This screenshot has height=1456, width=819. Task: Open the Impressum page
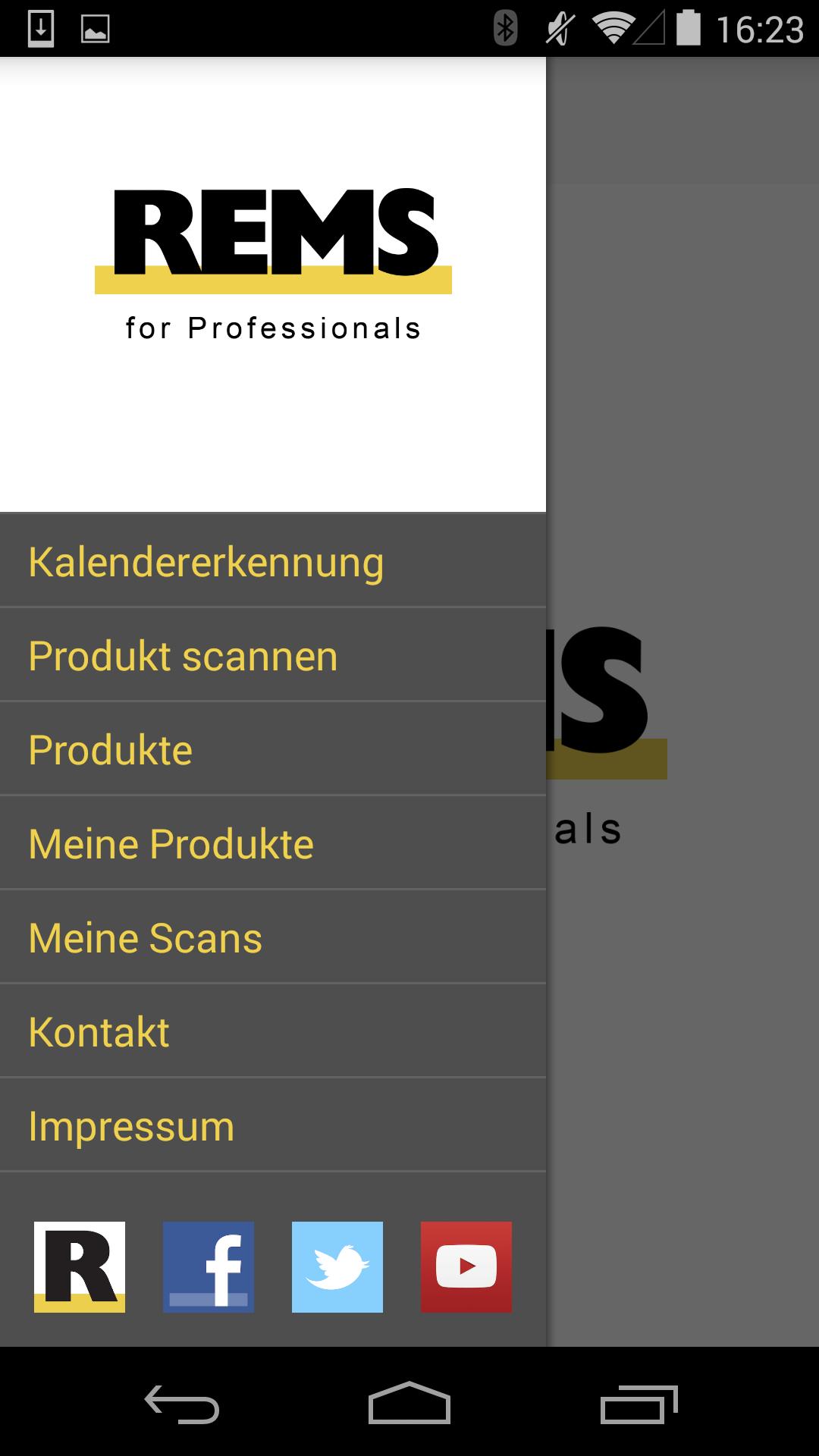130,1126
